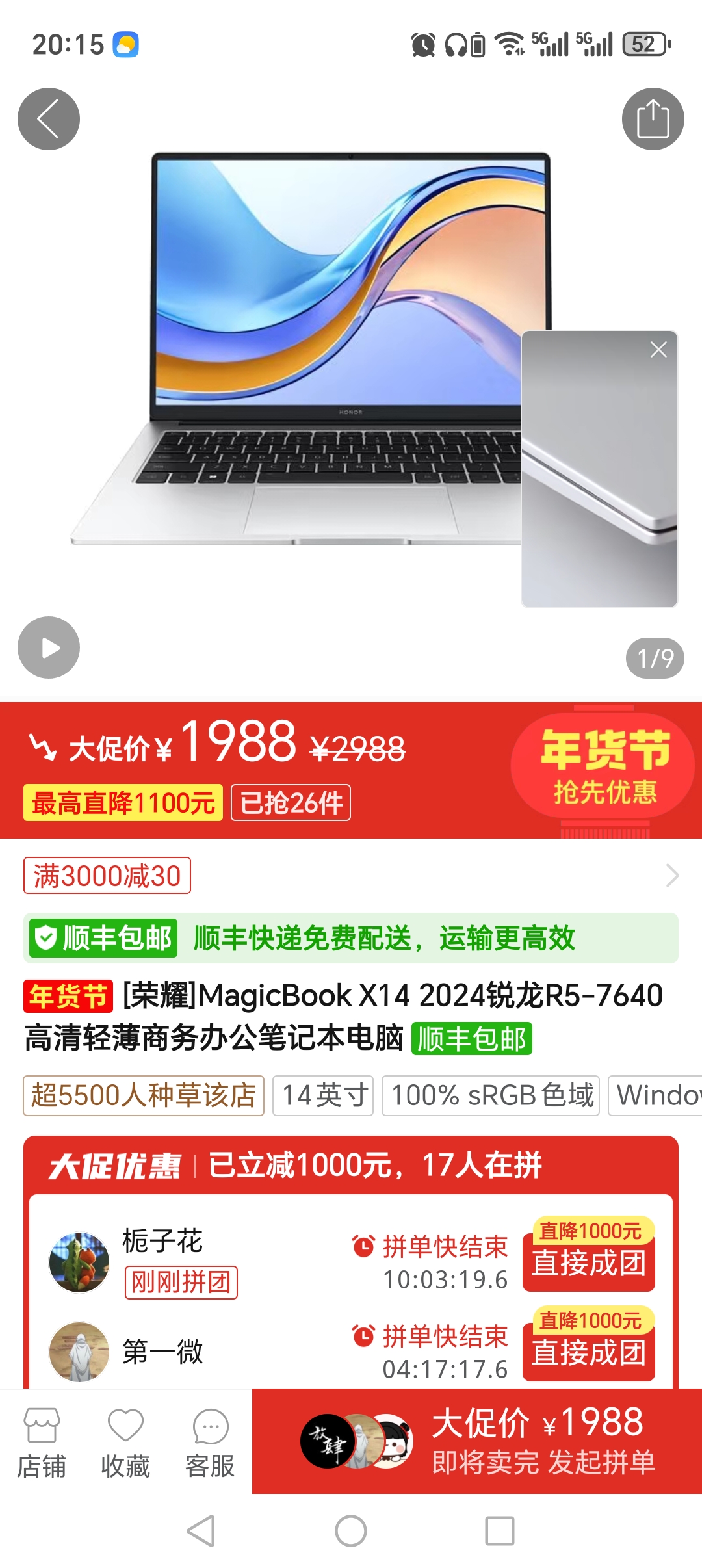
Task: Tap the 超5500人种草该店 tag
Action: [144, 1095]
